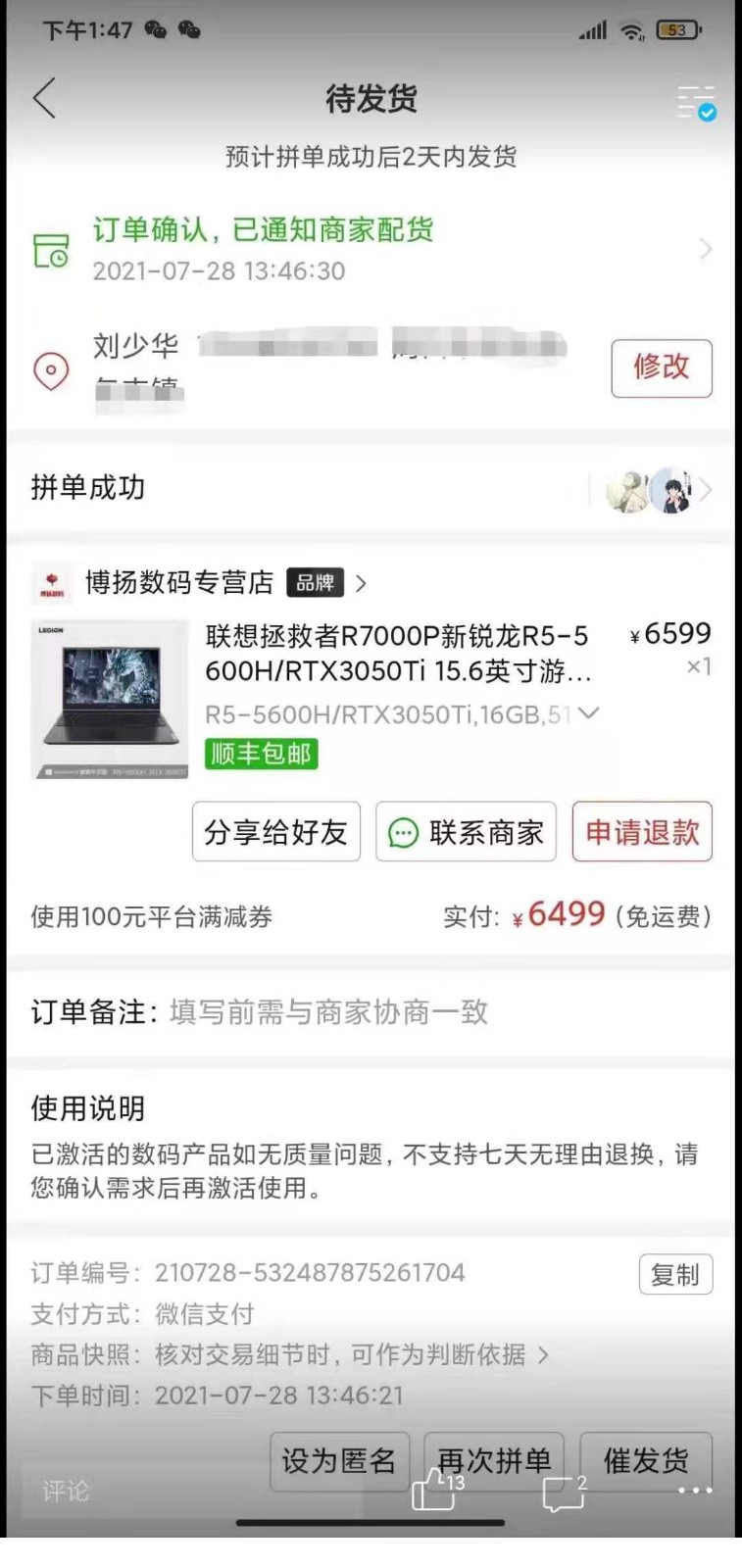Open the three-dot more options menu
The image size is (742, 1568).
695,1492
